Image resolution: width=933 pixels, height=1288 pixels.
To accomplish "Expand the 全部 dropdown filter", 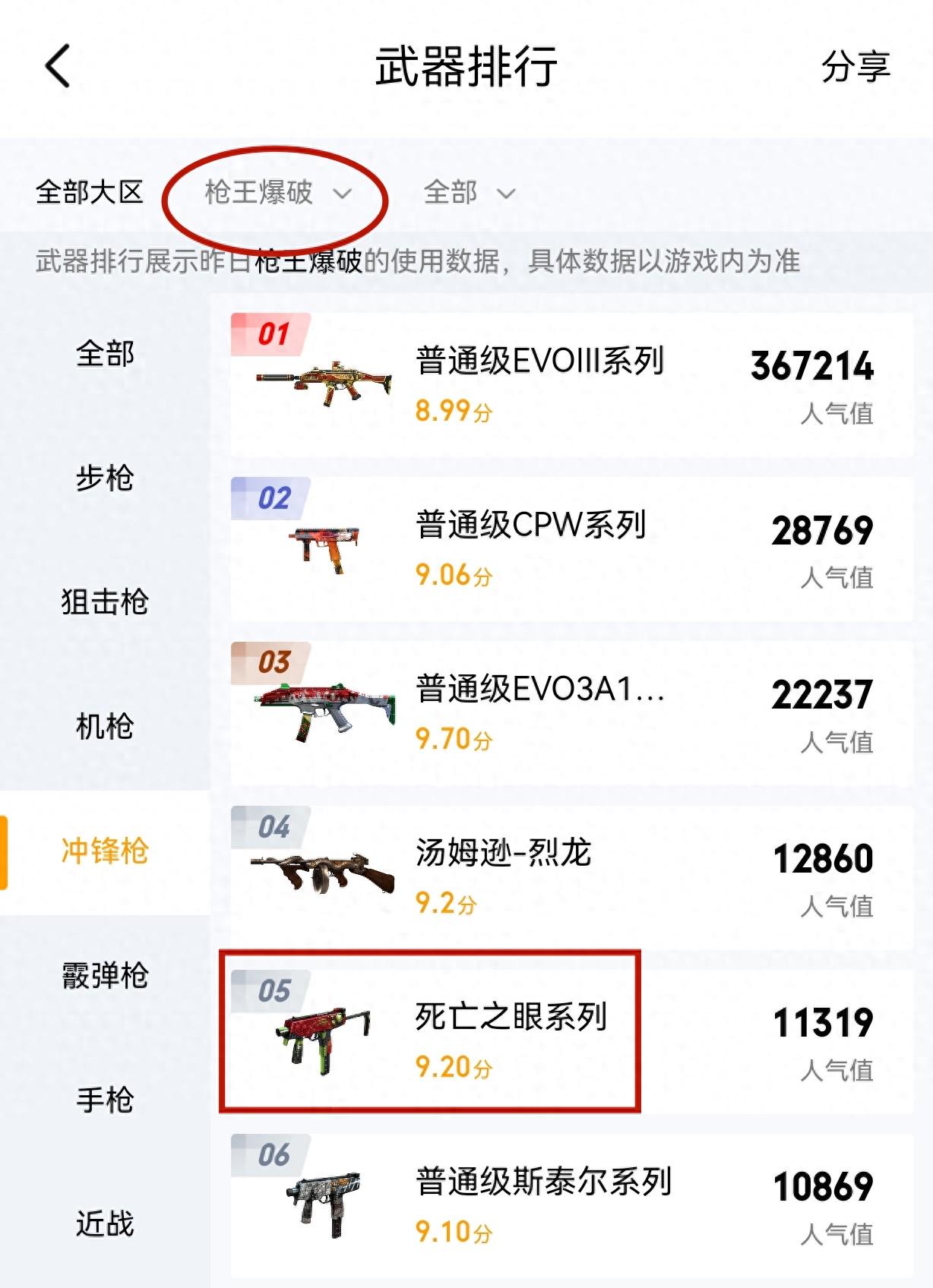I will click(x=469, y=193).
